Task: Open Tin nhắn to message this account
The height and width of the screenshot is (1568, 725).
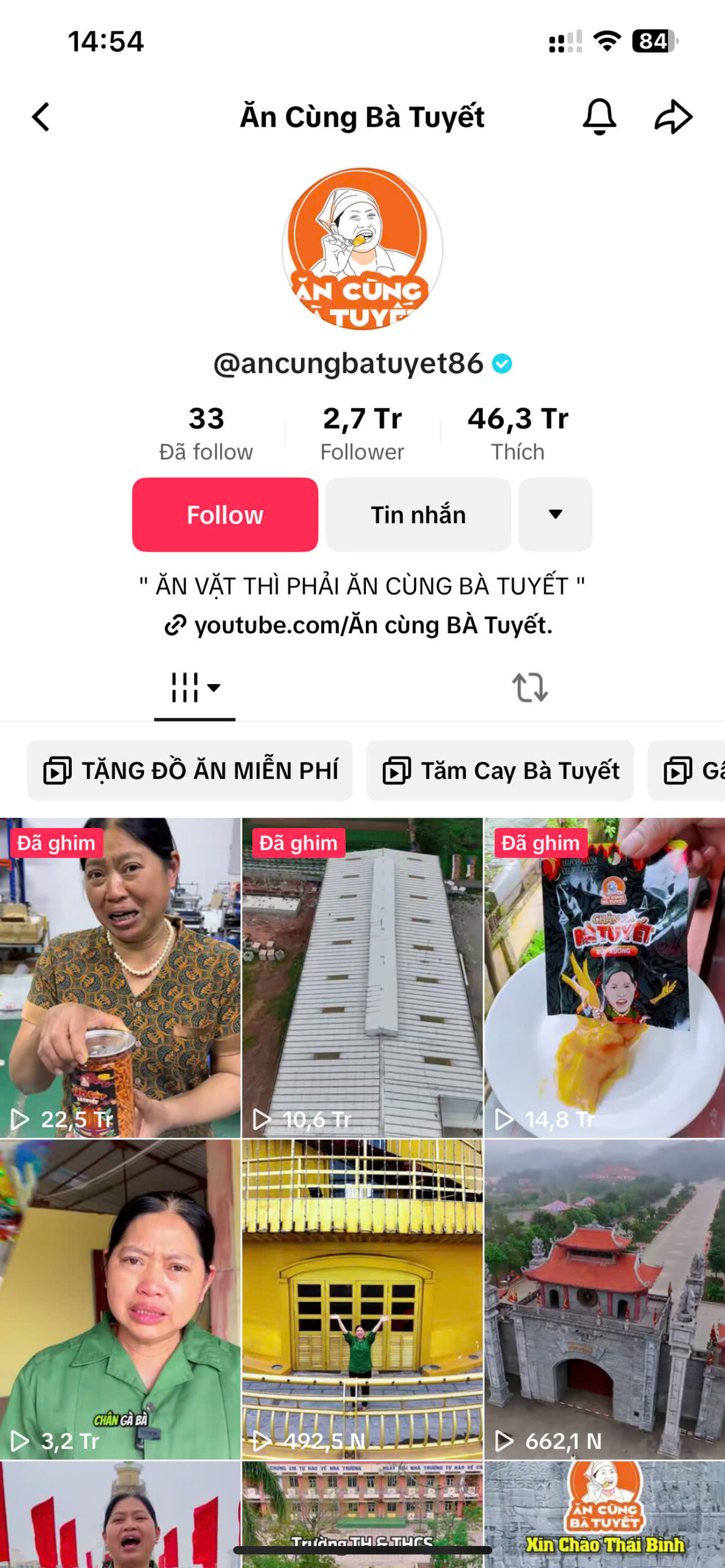Action: tap(418, 514)
